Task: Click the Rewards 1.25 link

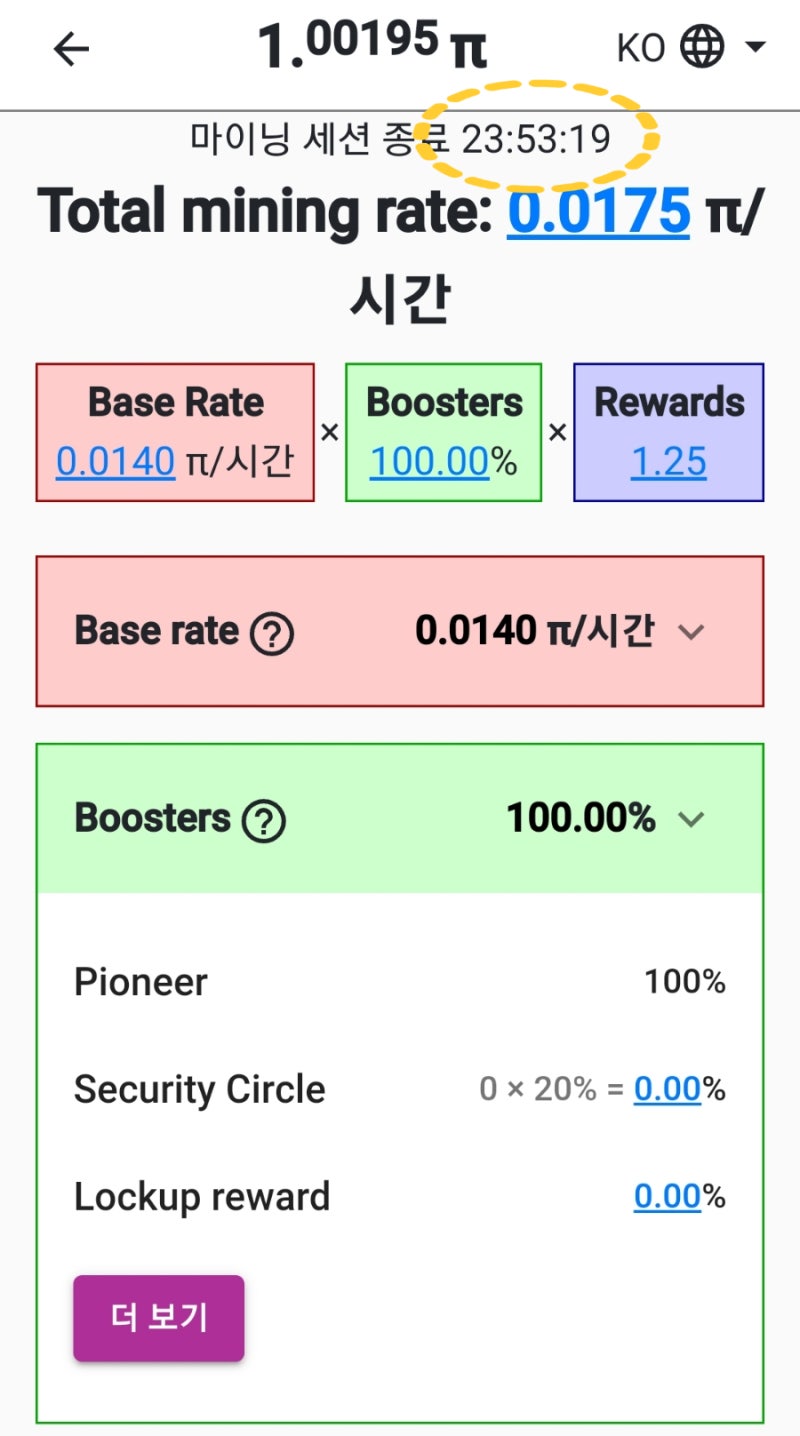Action: (668, 462)
